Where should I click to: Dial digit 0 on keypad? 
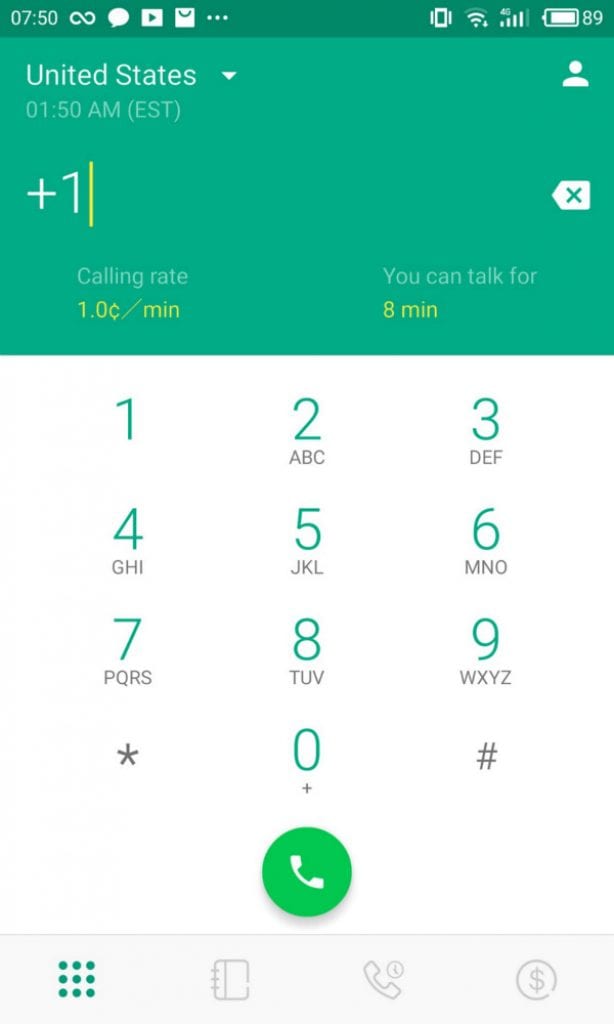[x=307, y=760]
